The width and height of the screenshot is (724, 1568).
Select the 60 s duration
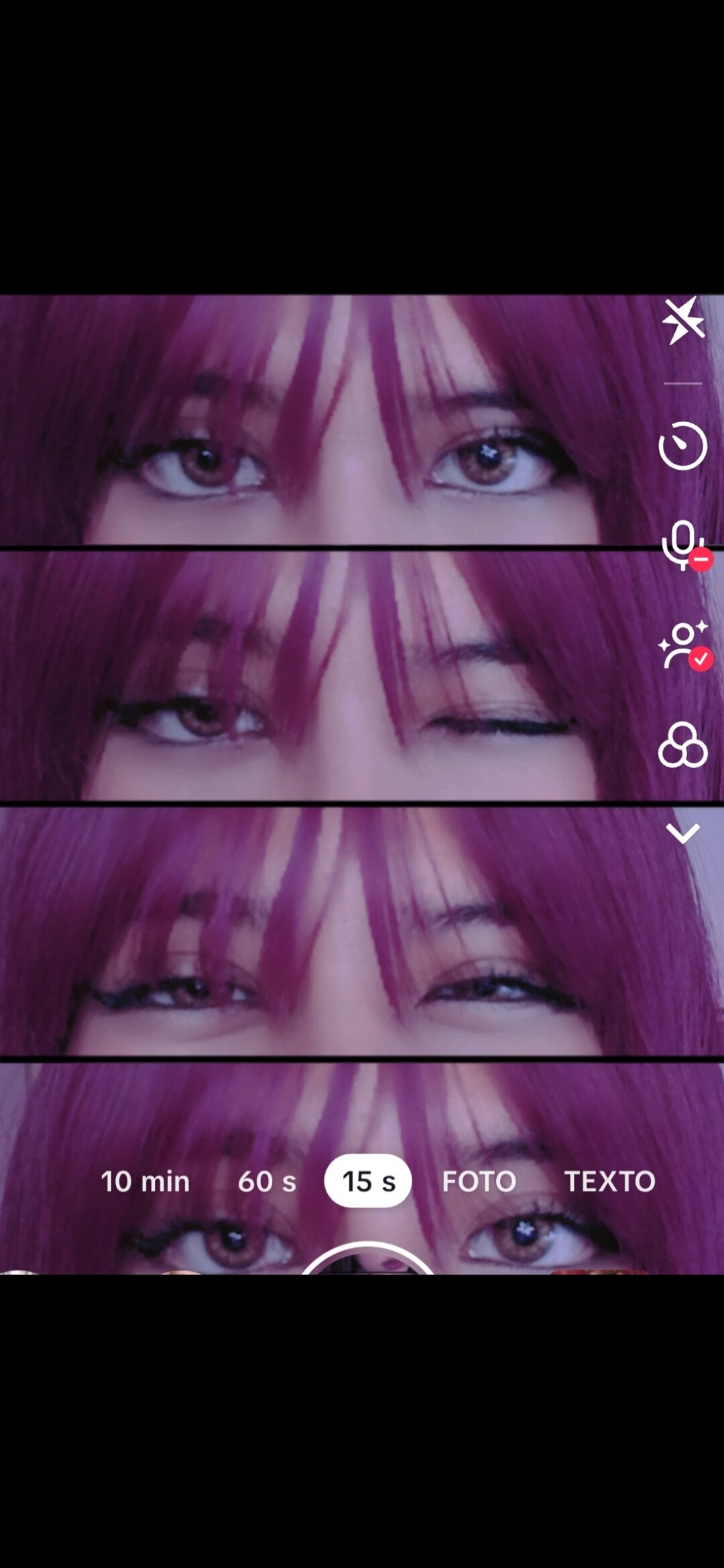coord(267,1181)
